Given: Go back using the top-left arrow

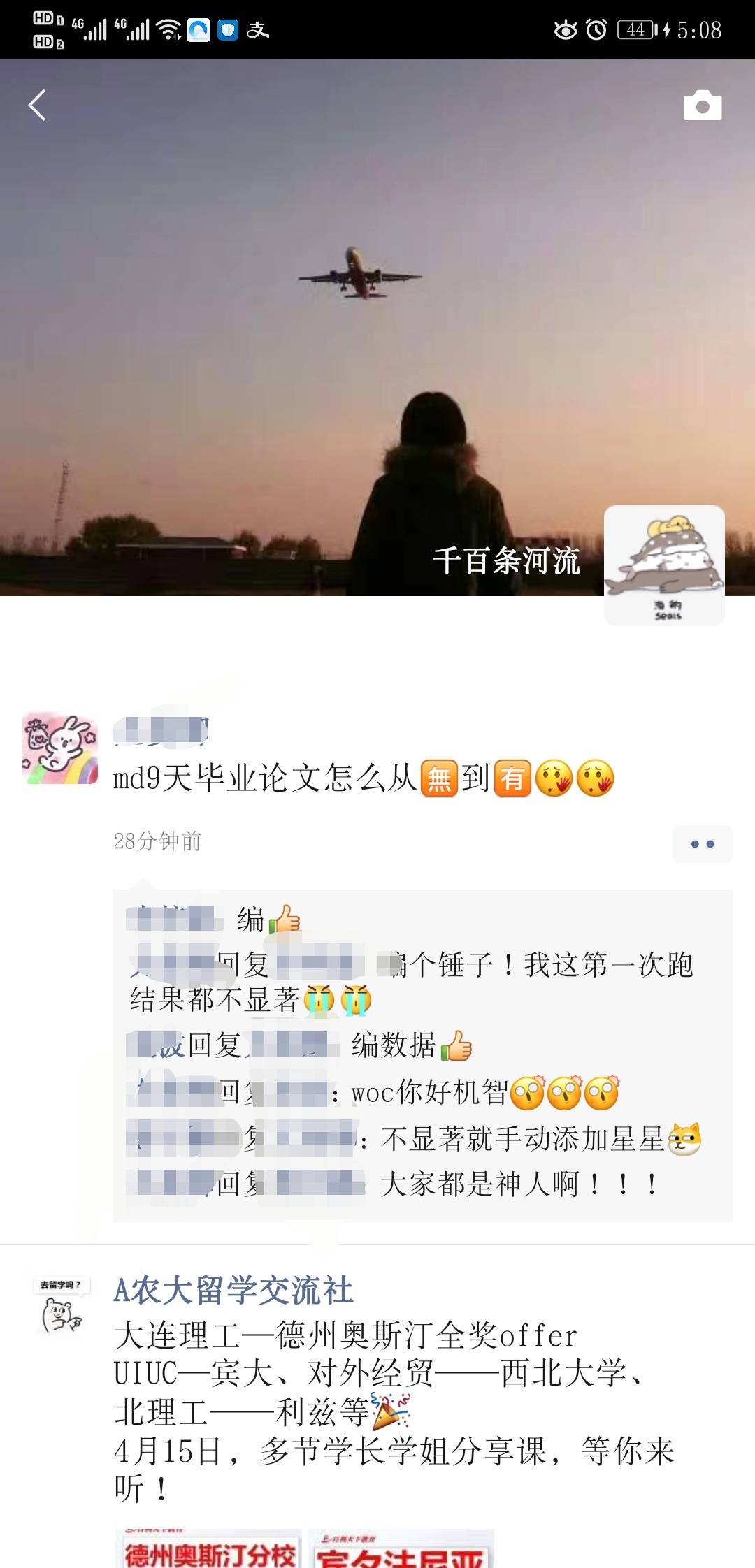Looking at the screenshot, I should pyautogui.click(x=37, y=106).
